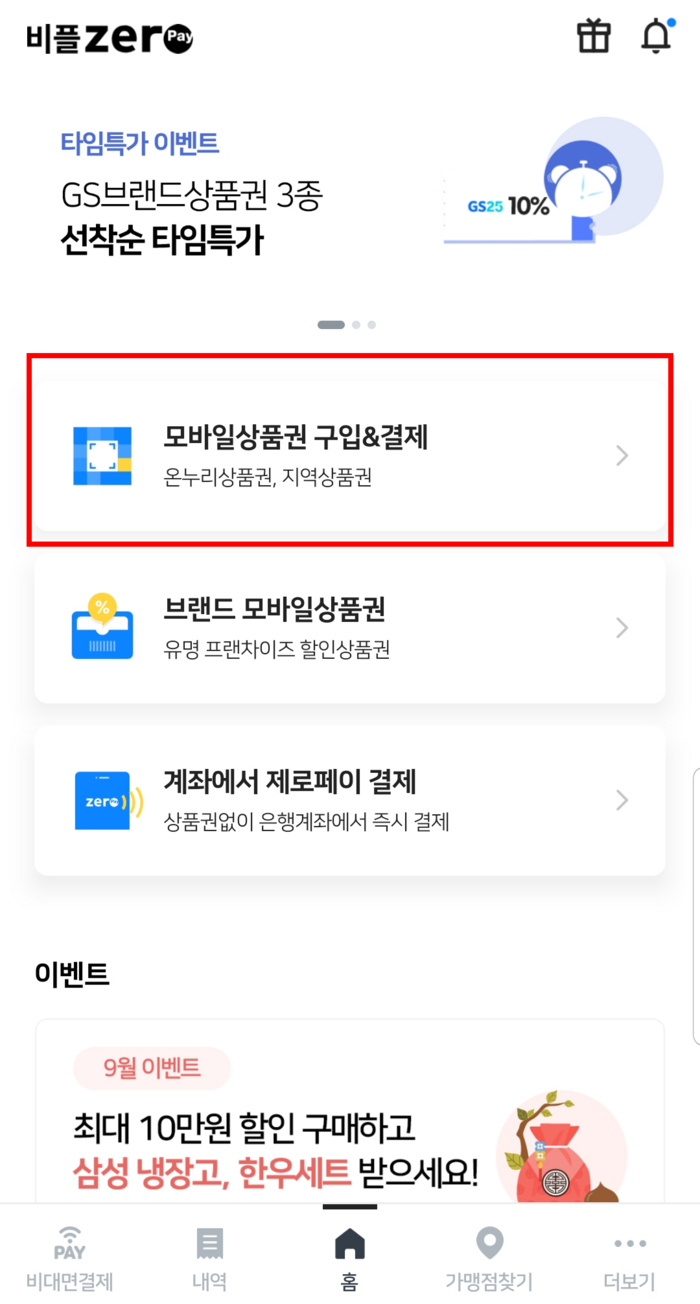
Task: Open the 9월 이벤트 card
Action: (350, 1111)
